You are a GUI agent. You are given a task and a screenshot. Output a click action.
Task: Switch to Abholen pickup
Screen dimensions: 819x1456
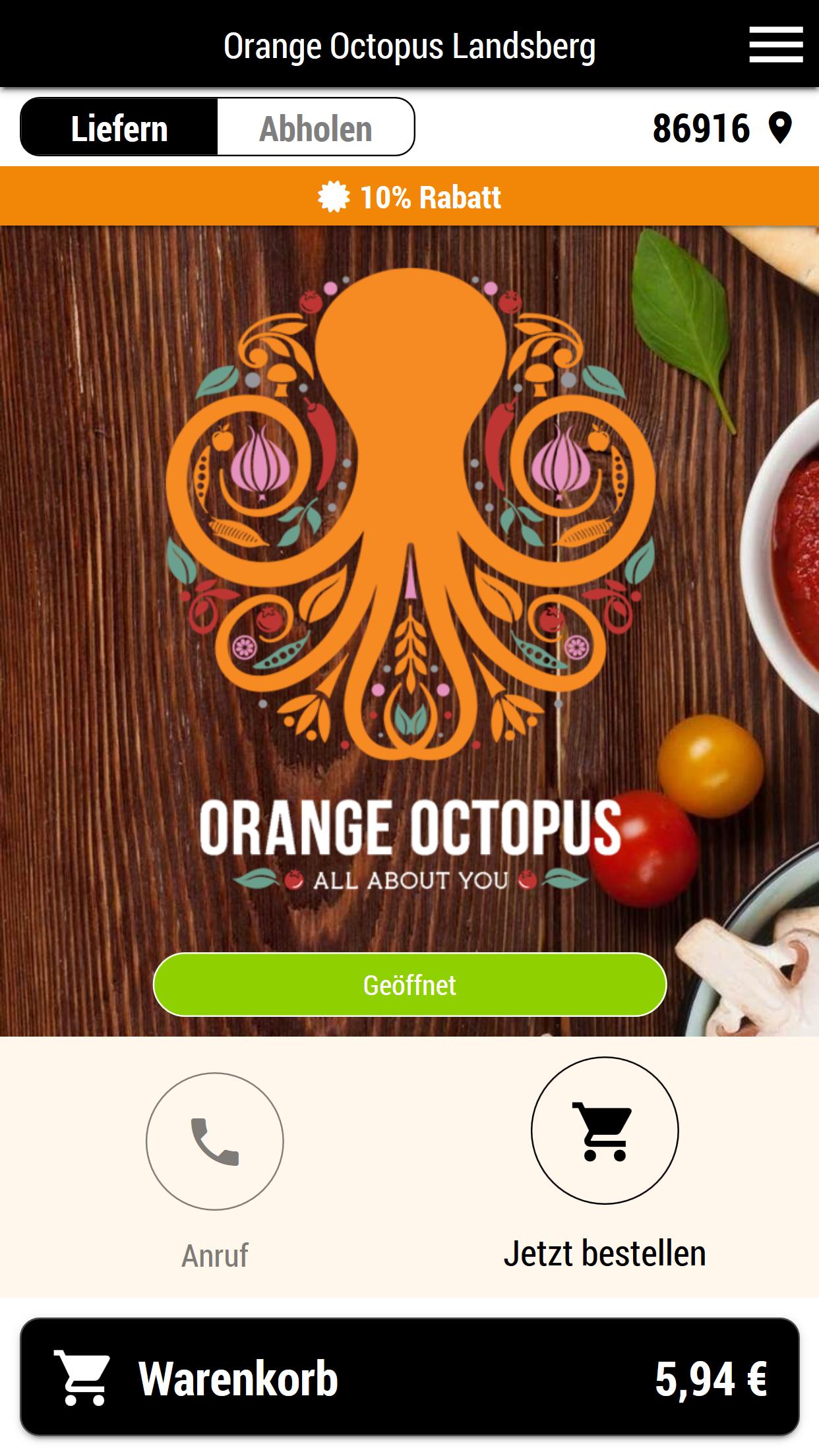coord(315,127)
